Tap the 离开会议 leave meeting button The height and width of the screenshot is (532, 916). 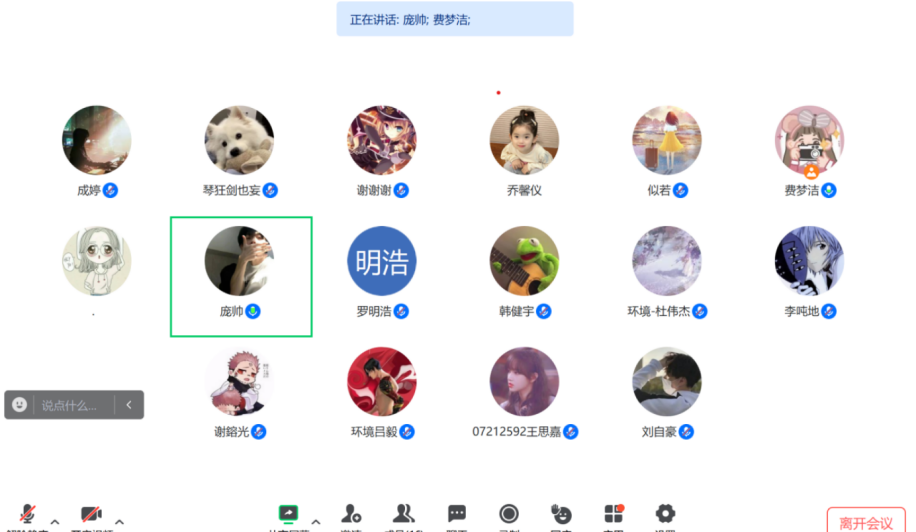point(865,522)
